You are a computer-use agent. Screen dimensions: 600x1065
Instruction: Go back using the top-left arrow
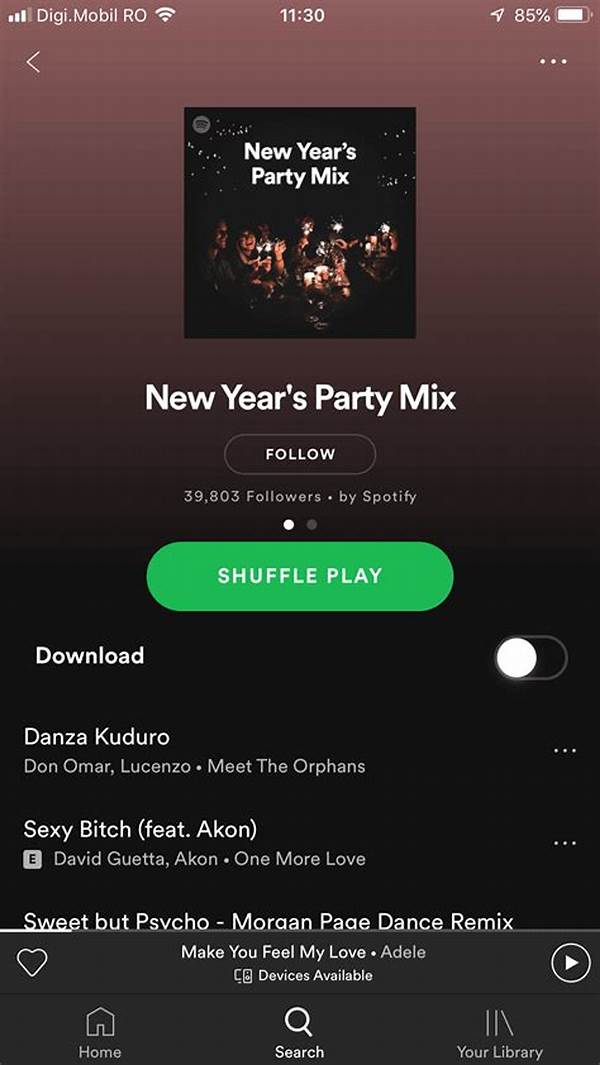click(33, 62)
